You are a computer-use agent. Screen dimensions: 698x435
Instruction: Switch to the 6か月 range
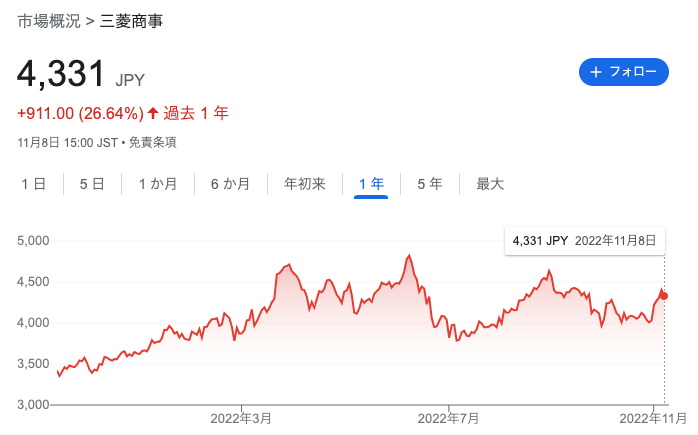click(x=230, y=184)
